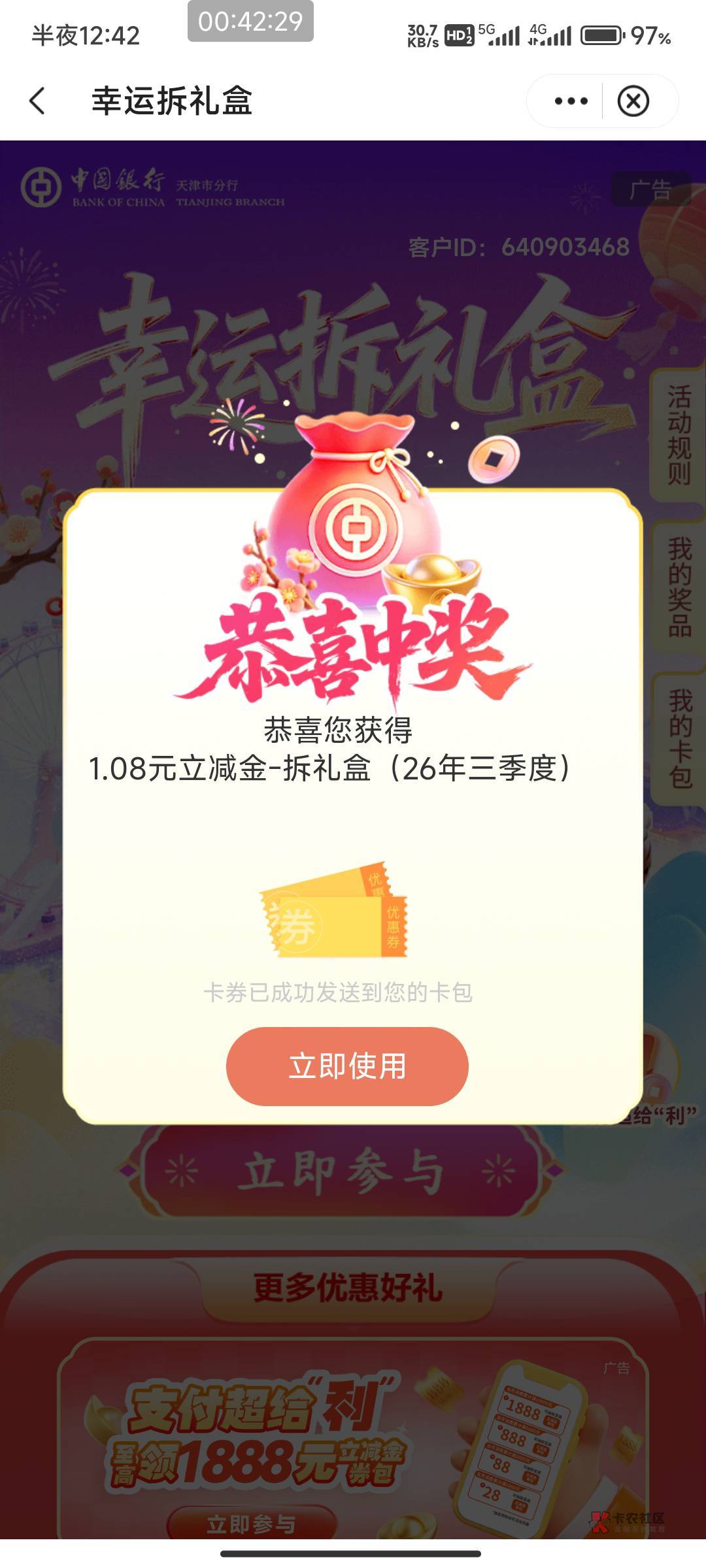The width and height of the screenshot is (706, 1568).
Task: Open the three-dot mini program menu
Action: pos(571,101)
